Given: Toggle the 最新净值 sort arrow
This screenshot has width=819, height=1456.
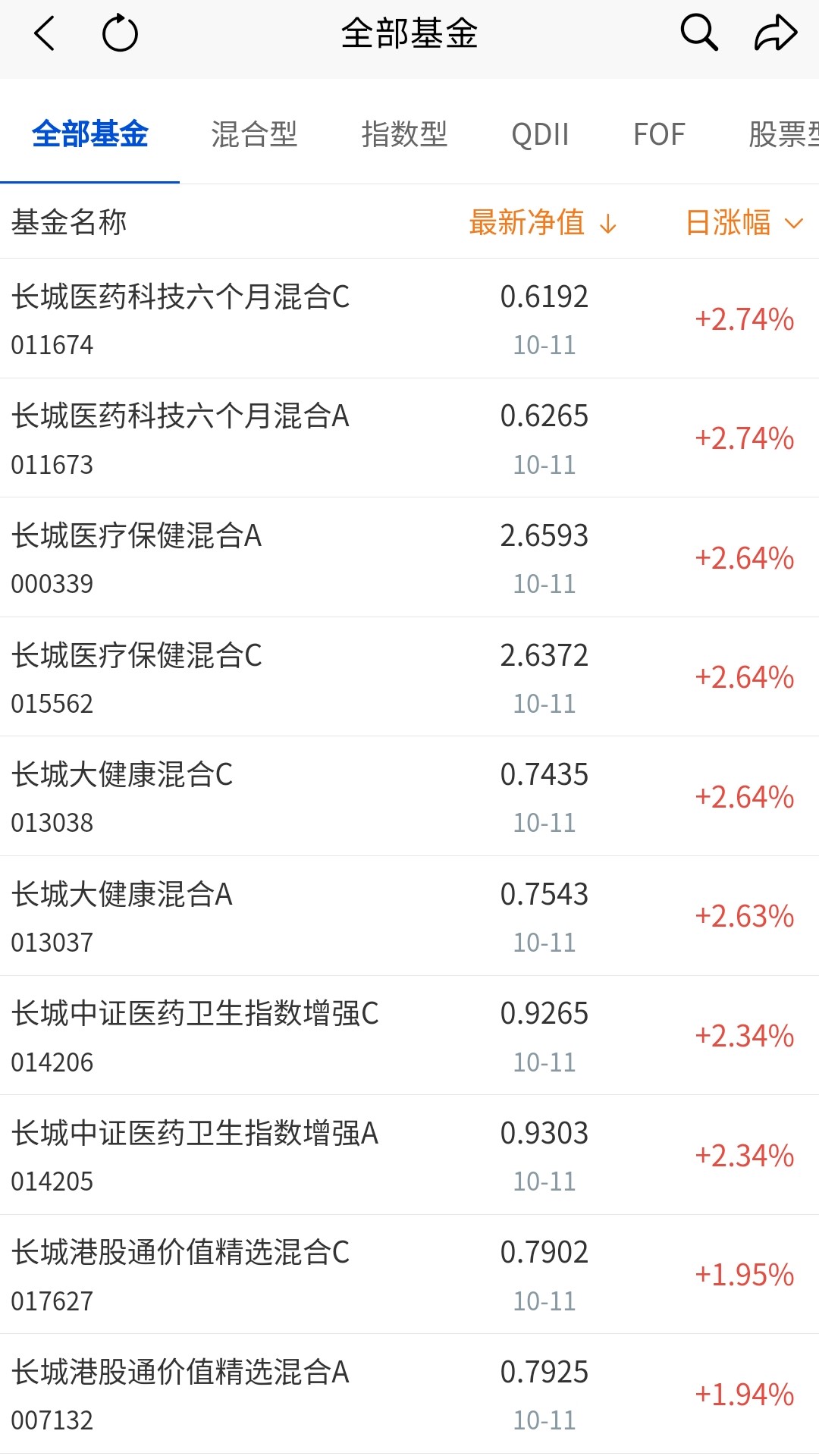Looking at the screenshot, I should pyautogui.click(x=607, y=223).
